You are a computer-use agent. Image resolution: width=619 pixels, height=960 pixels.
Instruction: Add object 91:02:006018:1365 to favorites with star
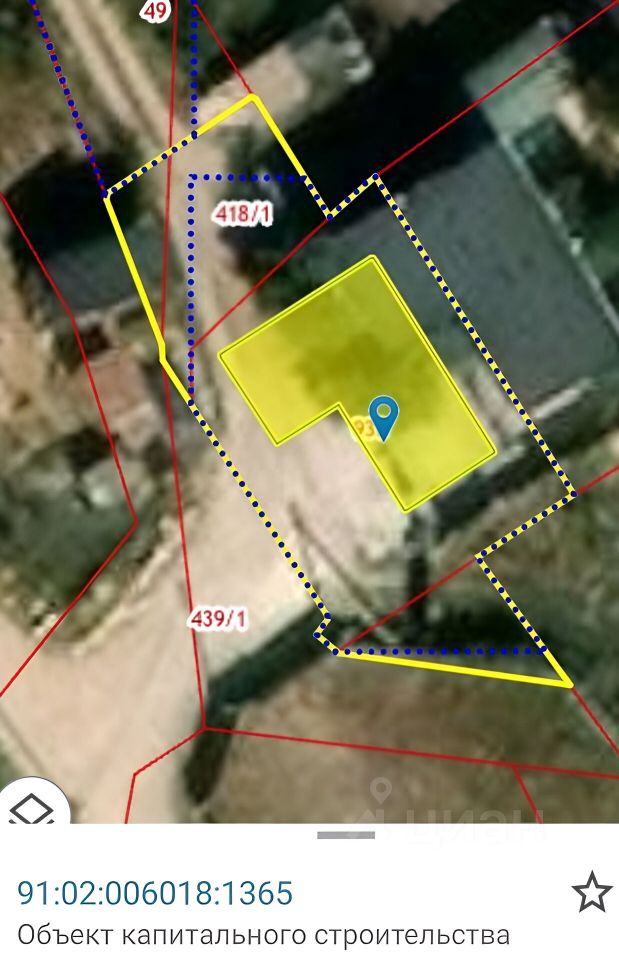(591, 891)
